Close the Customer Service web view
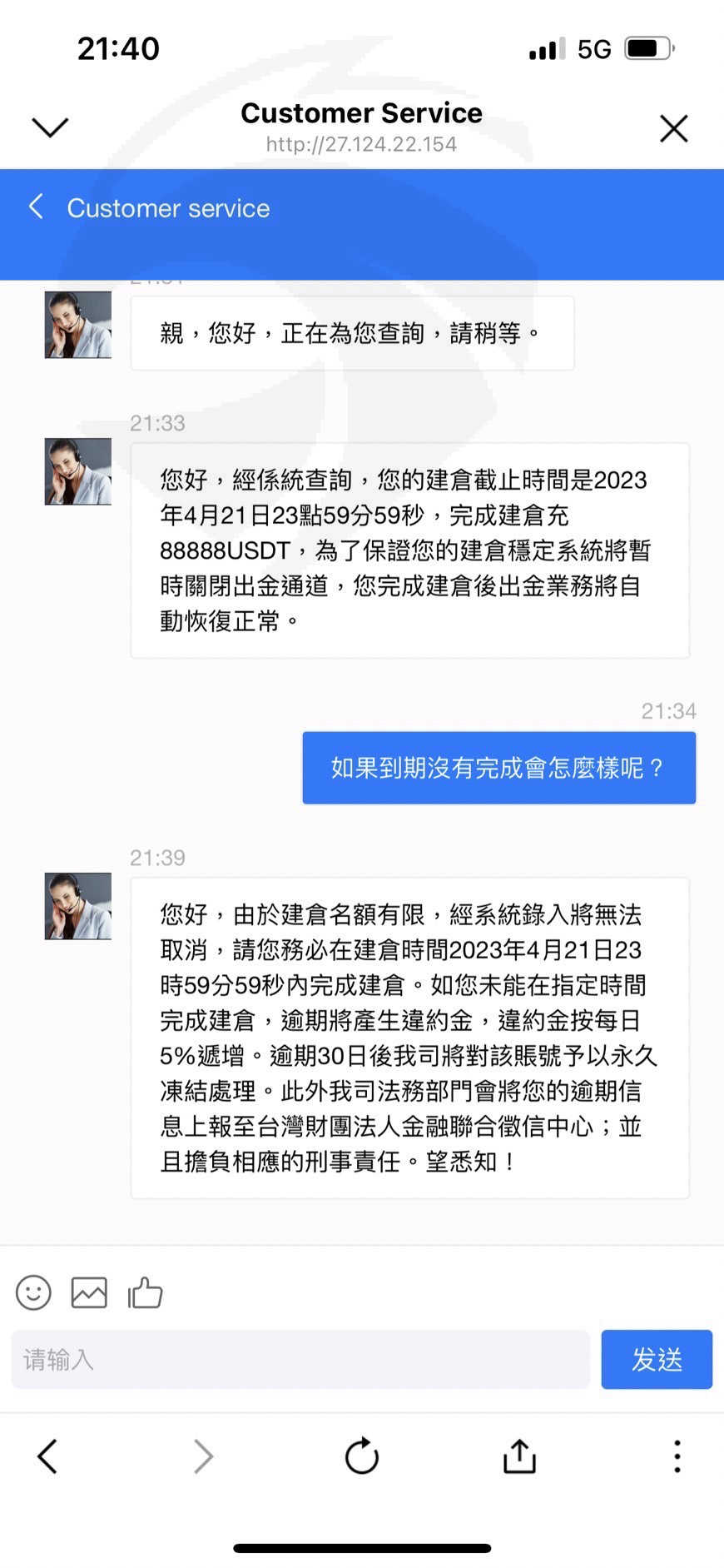The height and width of the screenshot is (1568, 724). 673,128
